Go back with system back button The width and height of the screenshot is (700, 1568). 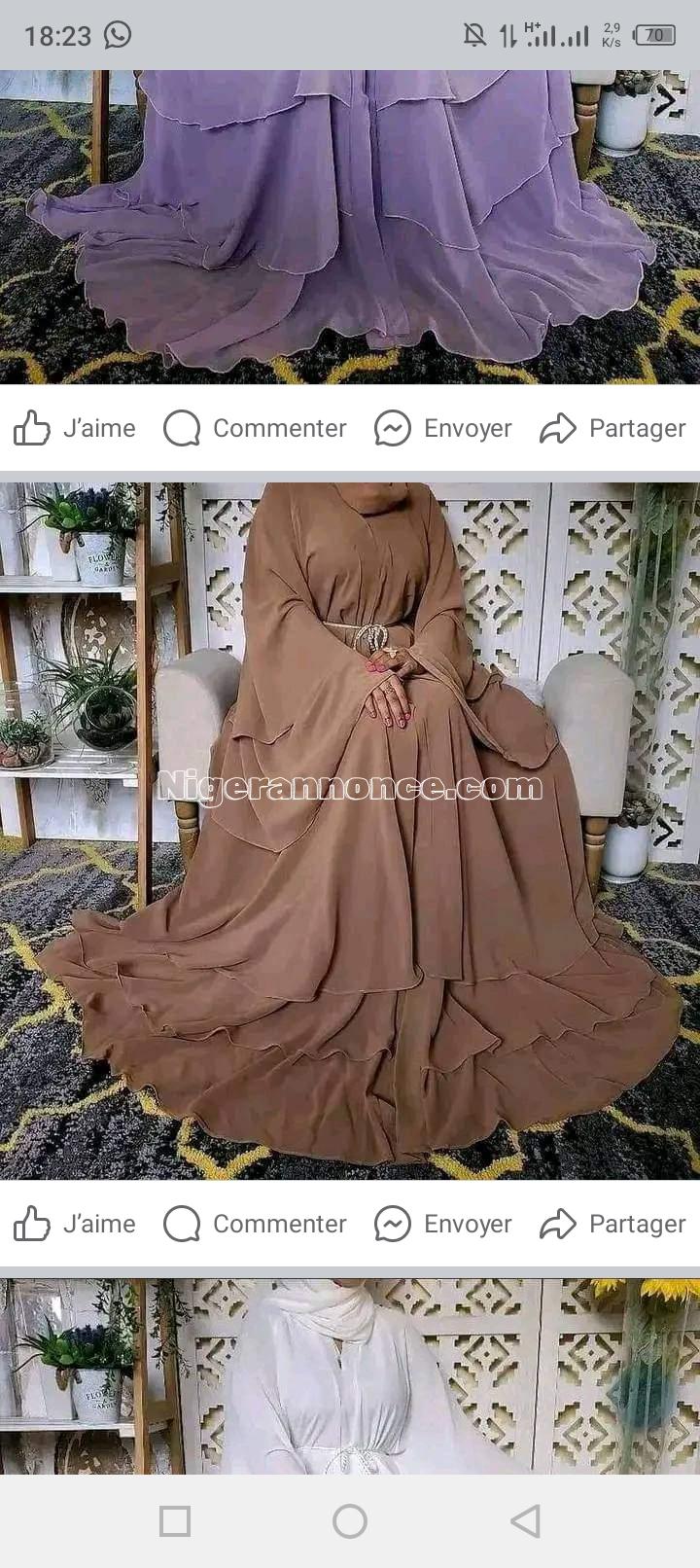pyautogui.click(x=525, y=1520)
